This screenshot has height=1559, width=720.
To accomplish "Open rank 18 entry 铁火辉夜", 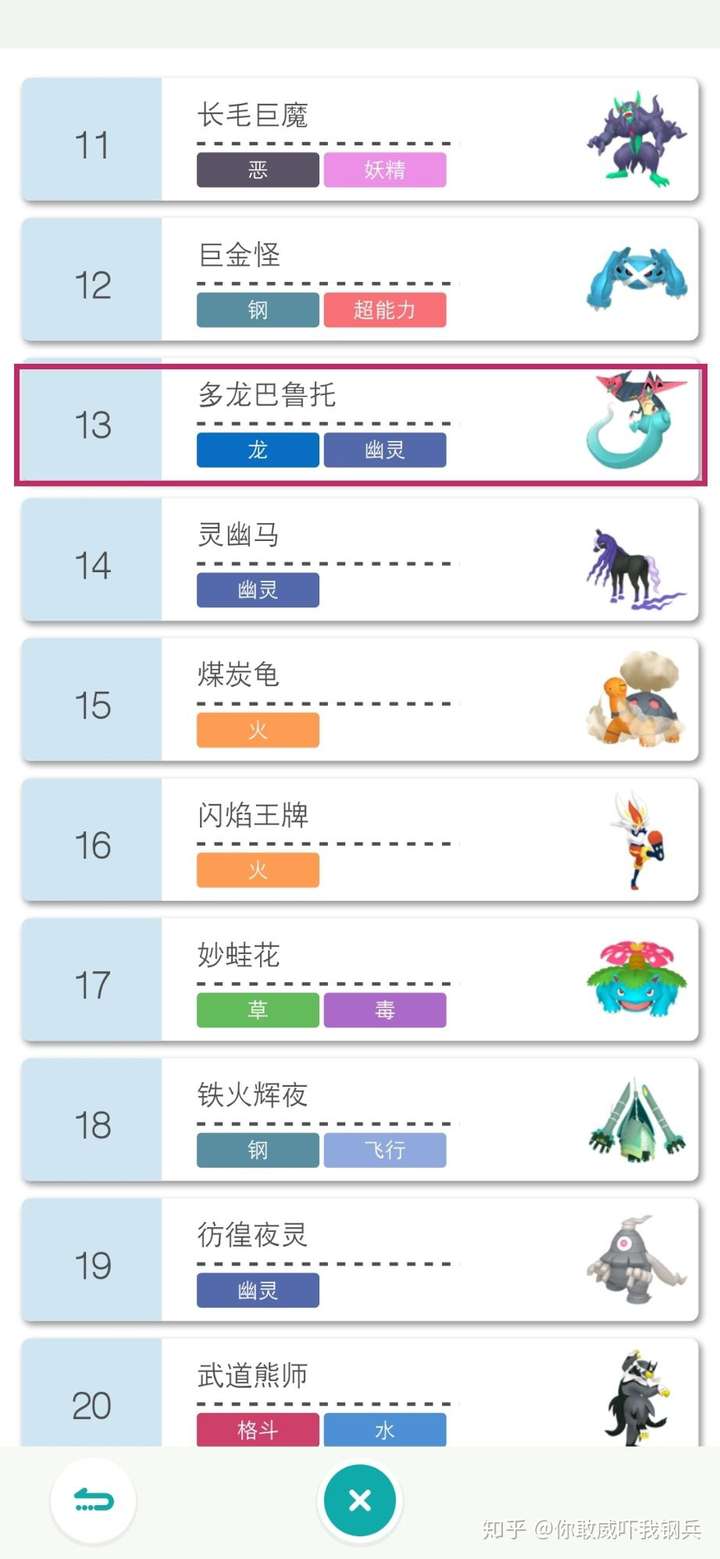I will 360,1120.
